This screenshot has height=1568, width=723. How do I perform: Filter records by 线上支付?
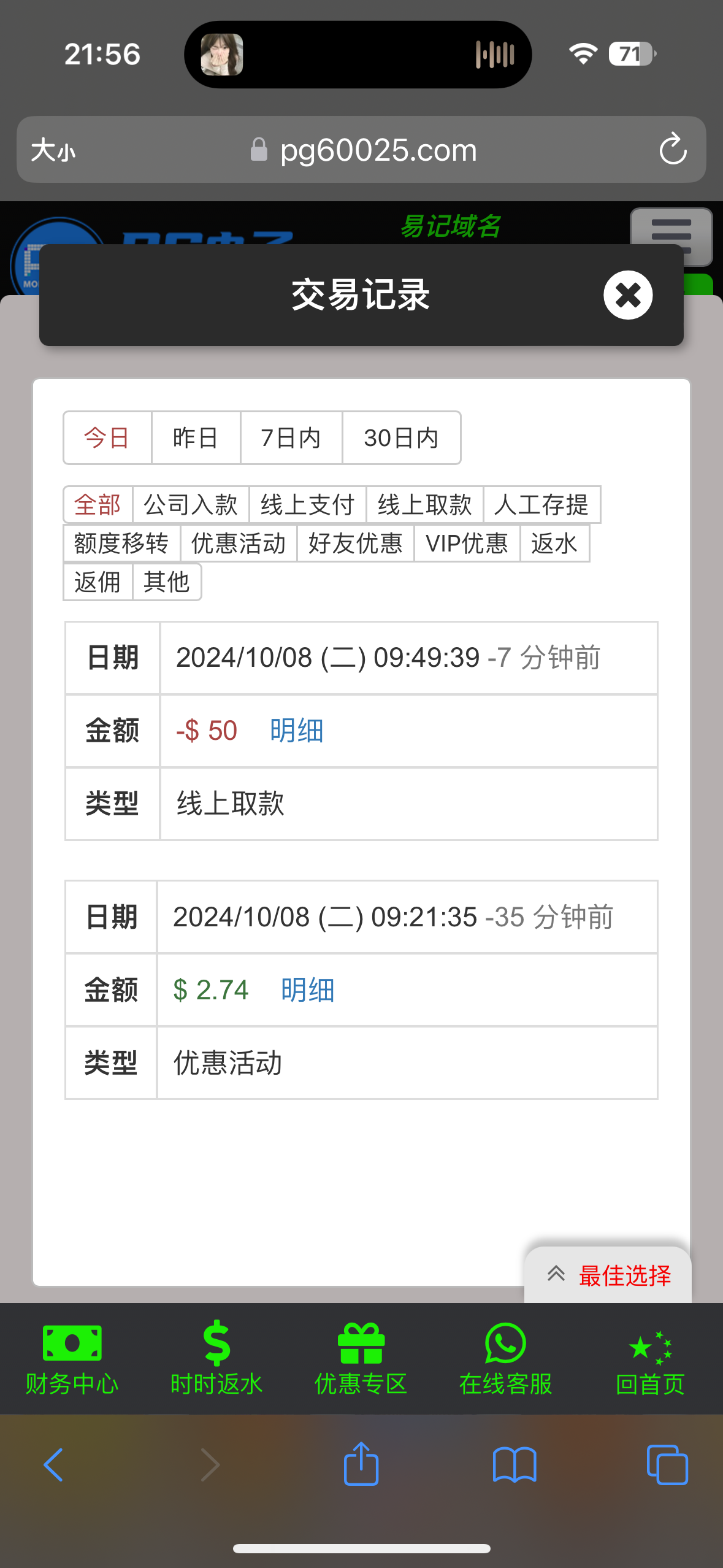tap(307, 505)
